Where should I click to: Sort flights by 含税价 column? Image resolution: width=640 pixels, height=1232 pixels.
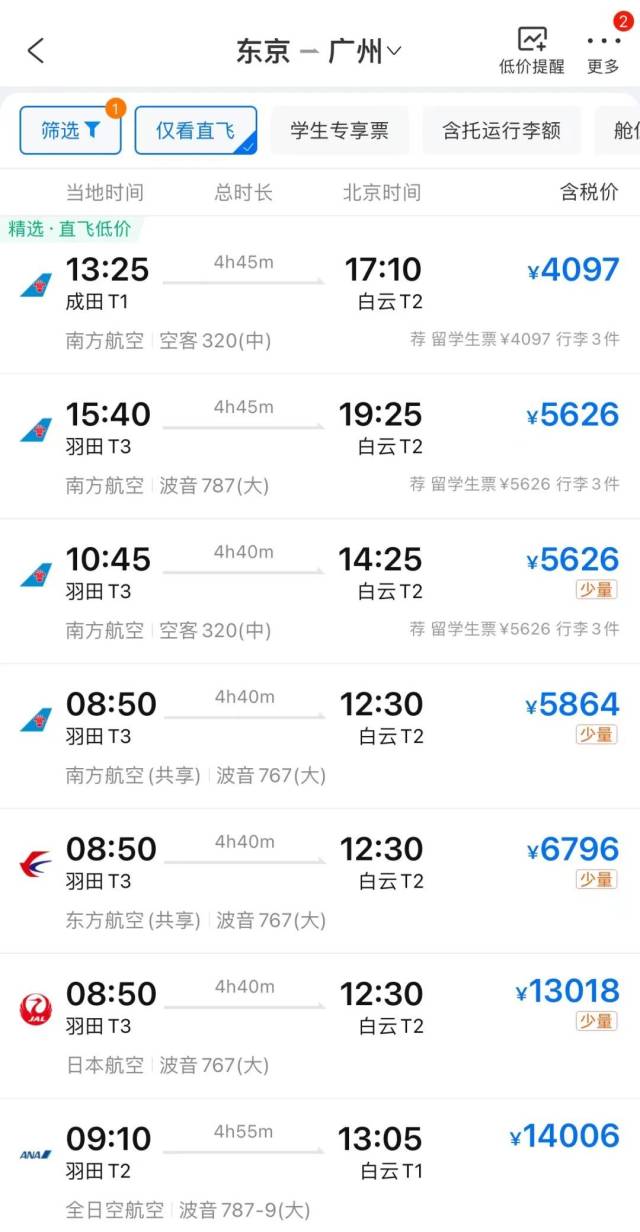tap(588, 192)
